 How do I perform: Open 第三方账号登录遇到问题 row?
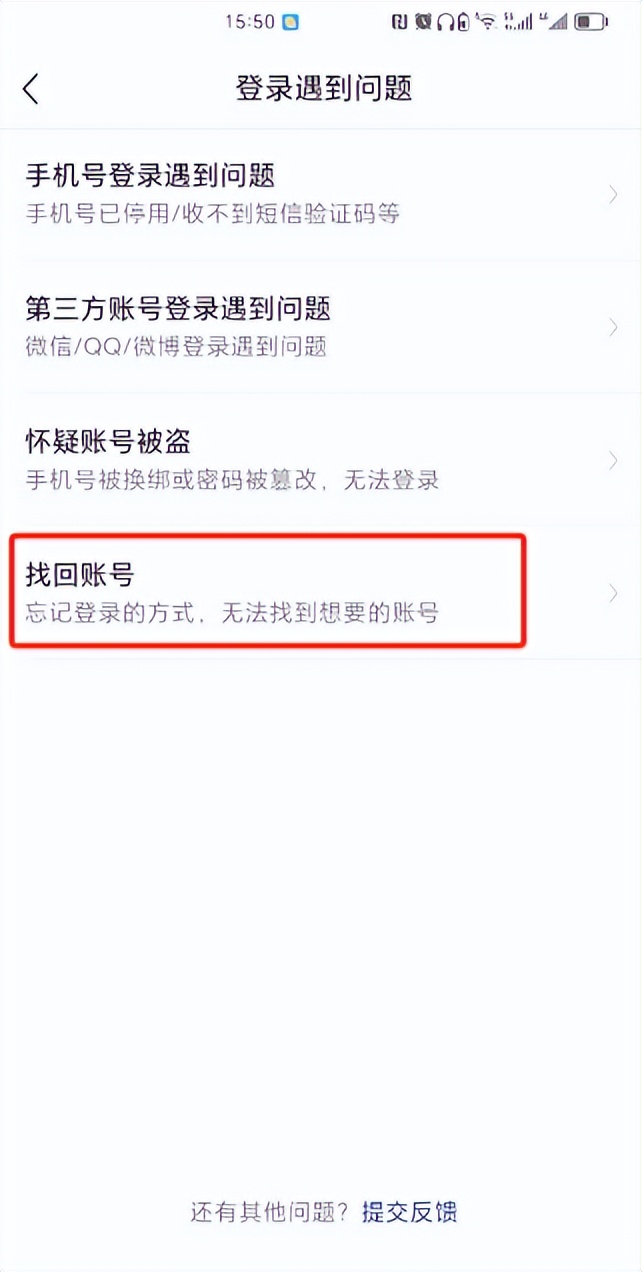click(x=320, y=327)
